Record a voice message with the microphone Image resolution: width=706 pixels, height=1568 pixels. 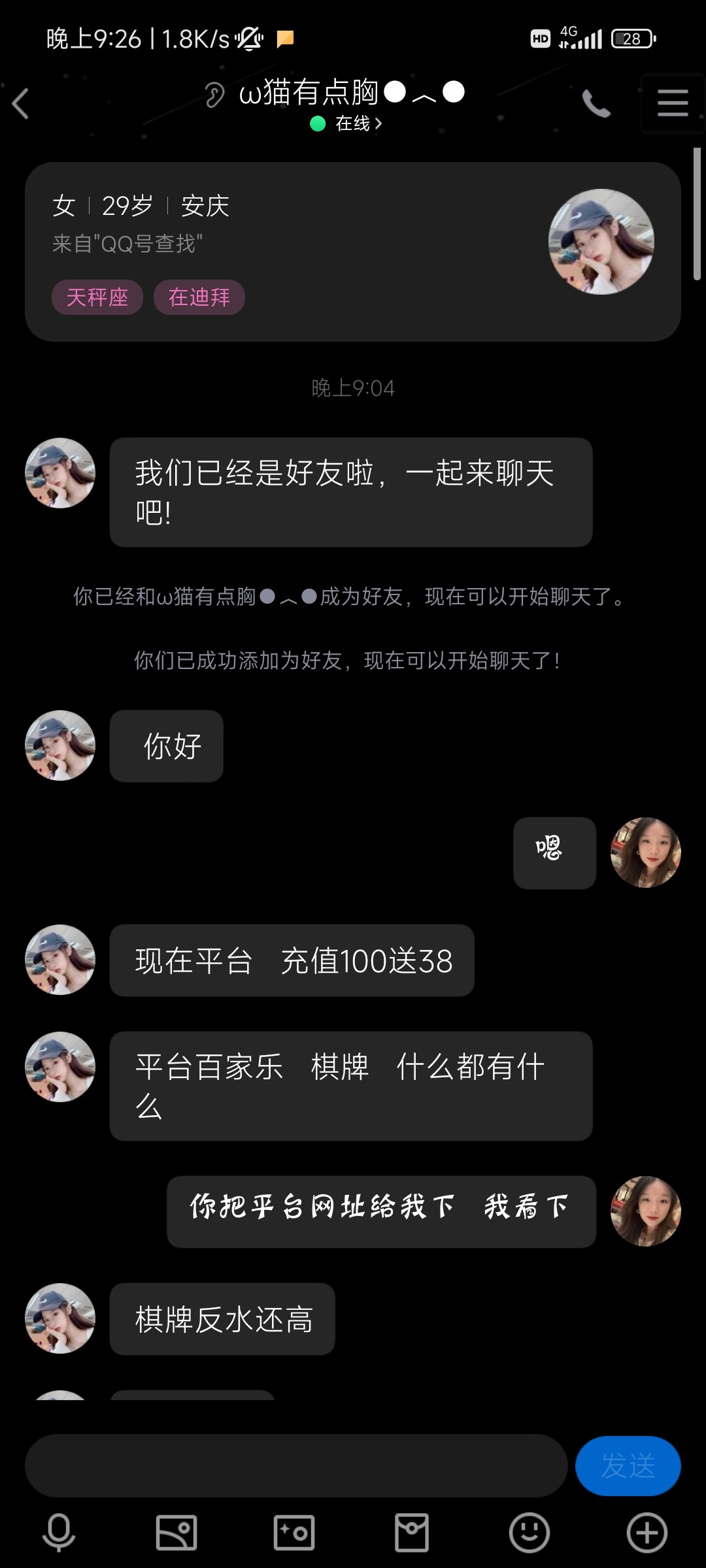(59, 1533)
